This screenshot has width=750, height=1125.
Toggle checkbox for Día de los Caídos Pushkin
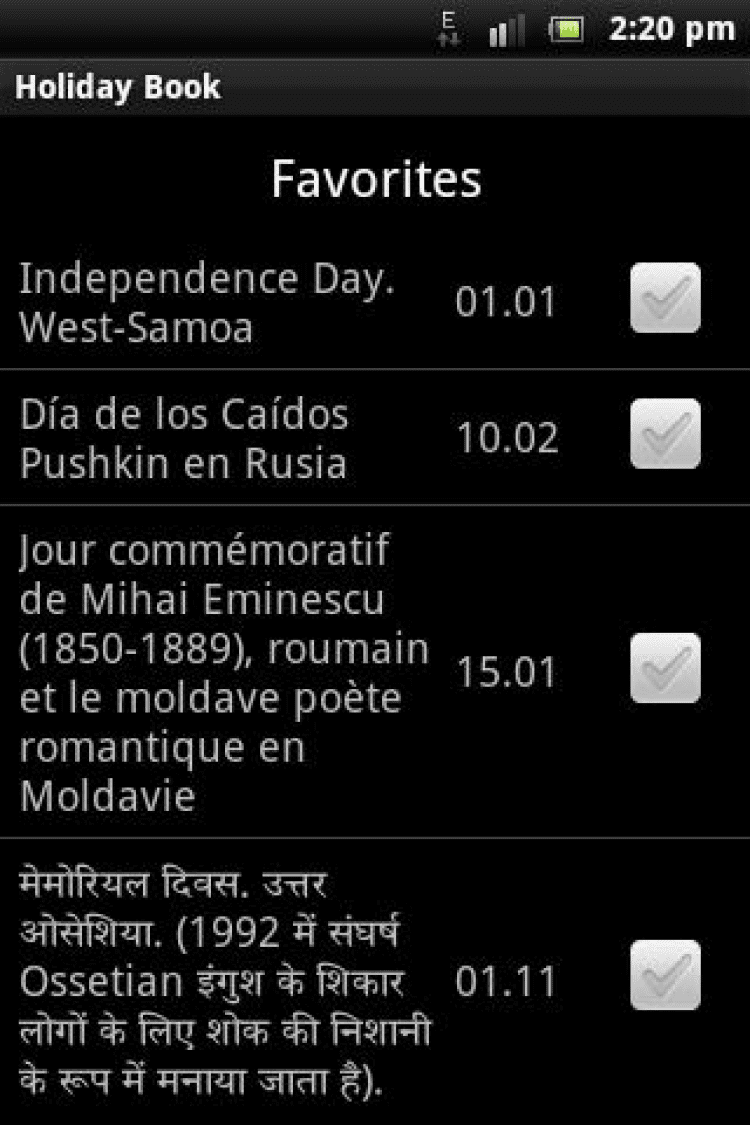point(665,434)
